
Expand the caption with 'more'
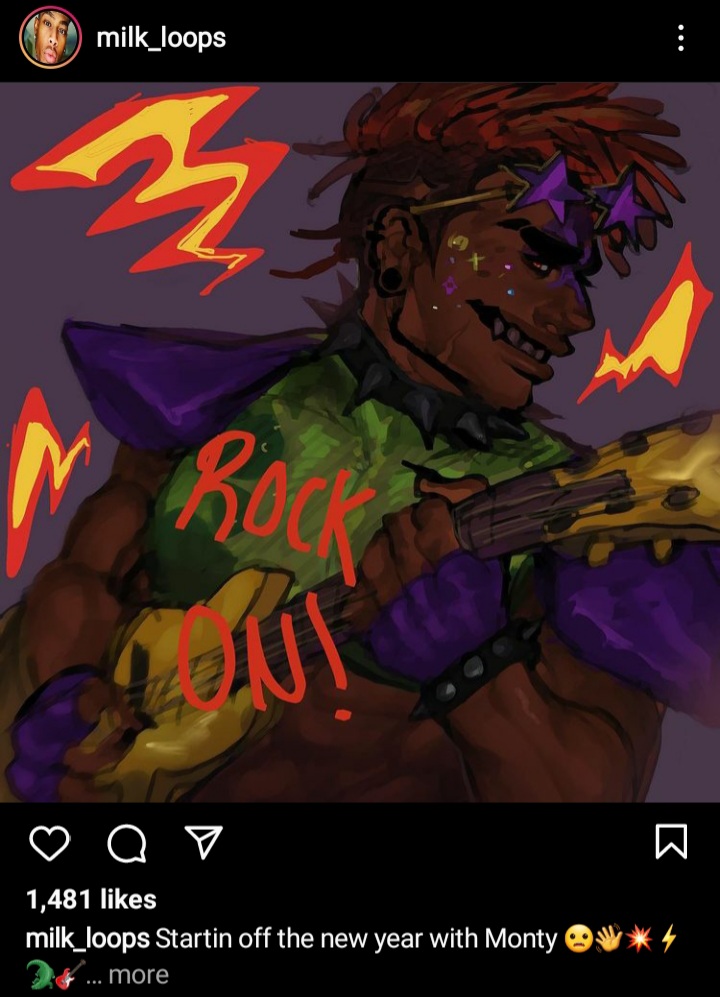(x=138, y=974)
